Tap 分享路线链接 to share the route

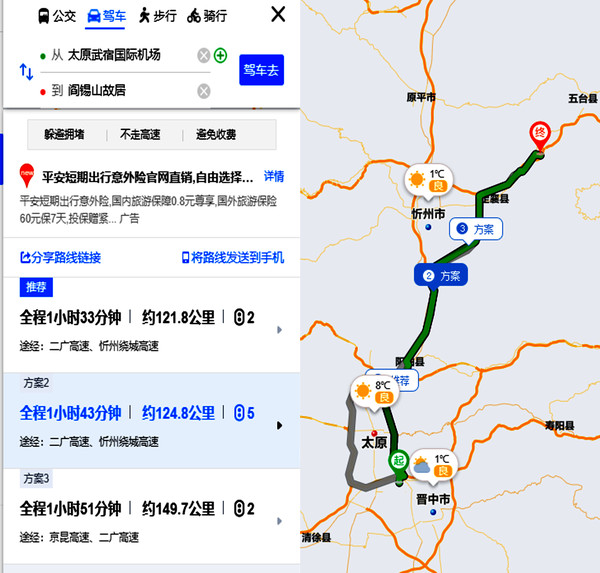pos(60,257)
